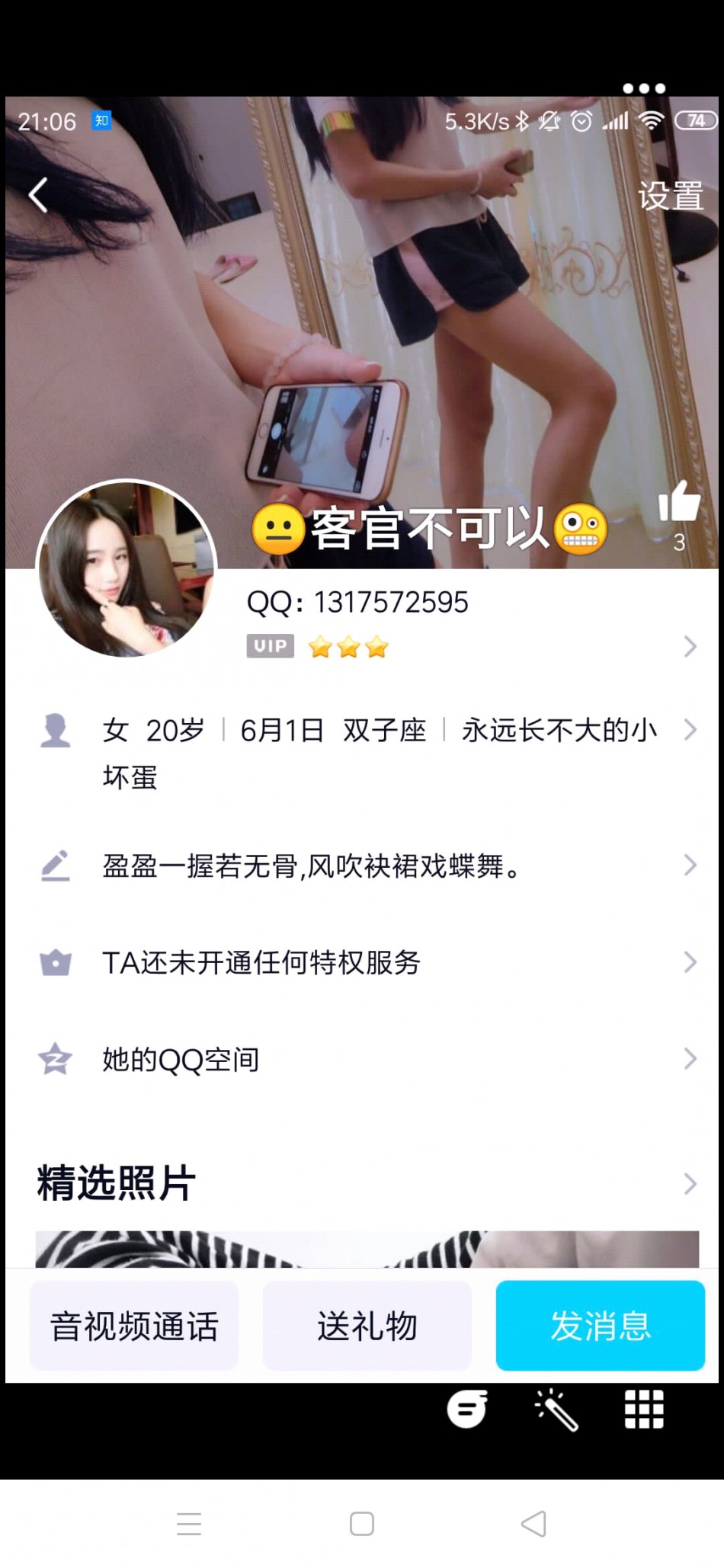Screen dimensions: 724x1568
Task: Start 音视频通话 call
Action: 134,1326
